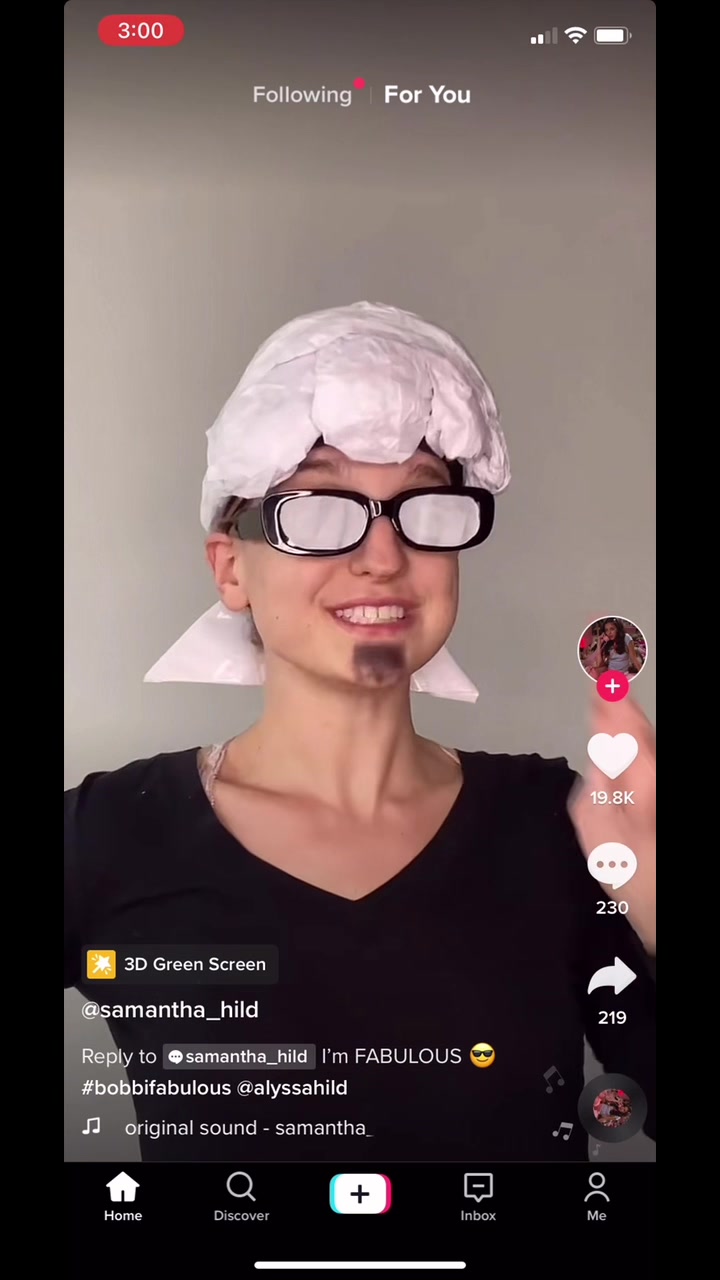Image resolution: width=720 pixels, height=1280 pixels.
Task: Share this video with the arrow
Action: pos(612,977)
